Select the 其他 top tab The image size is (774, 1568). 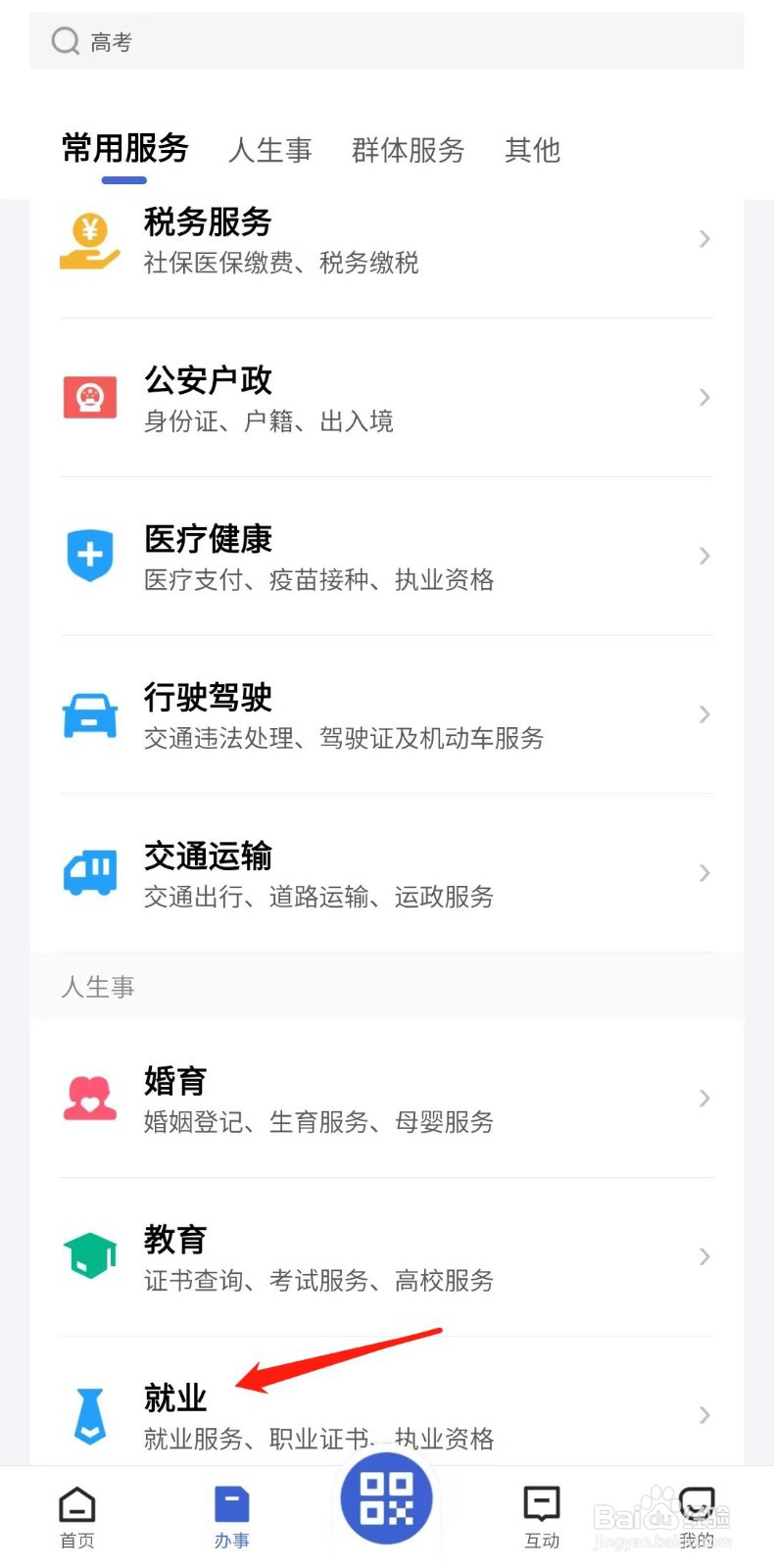tap(532, 150)
